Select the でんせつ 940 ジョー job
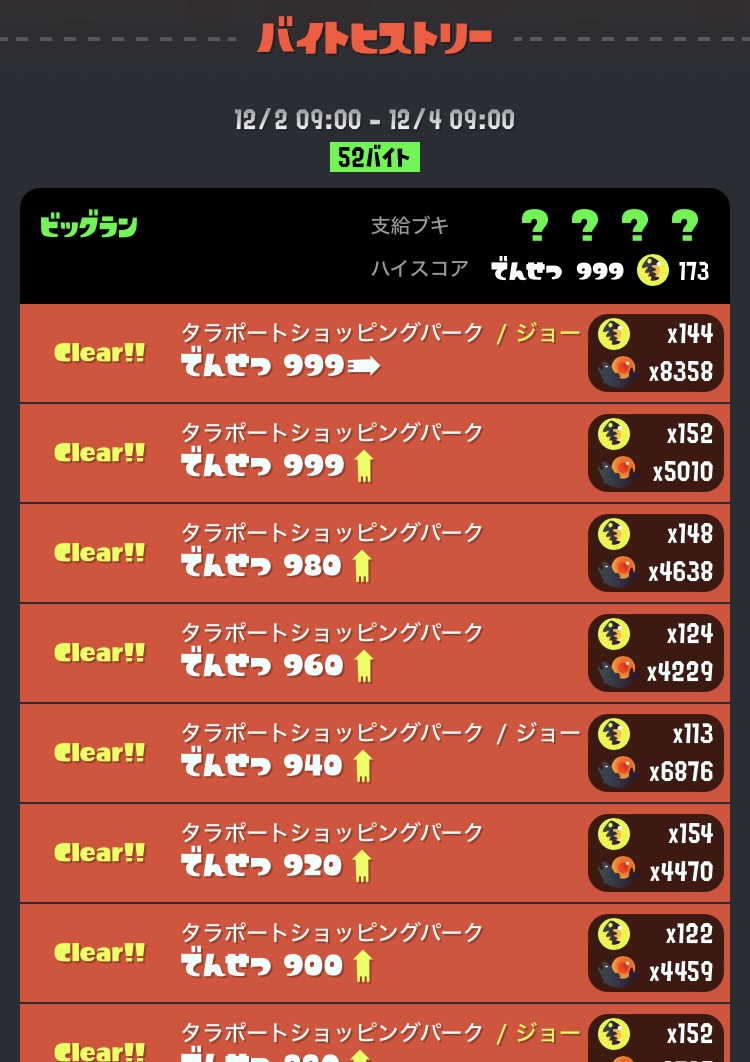This screenshot has height=1062, width=750. pyautogui.click(x=374, y=754)
